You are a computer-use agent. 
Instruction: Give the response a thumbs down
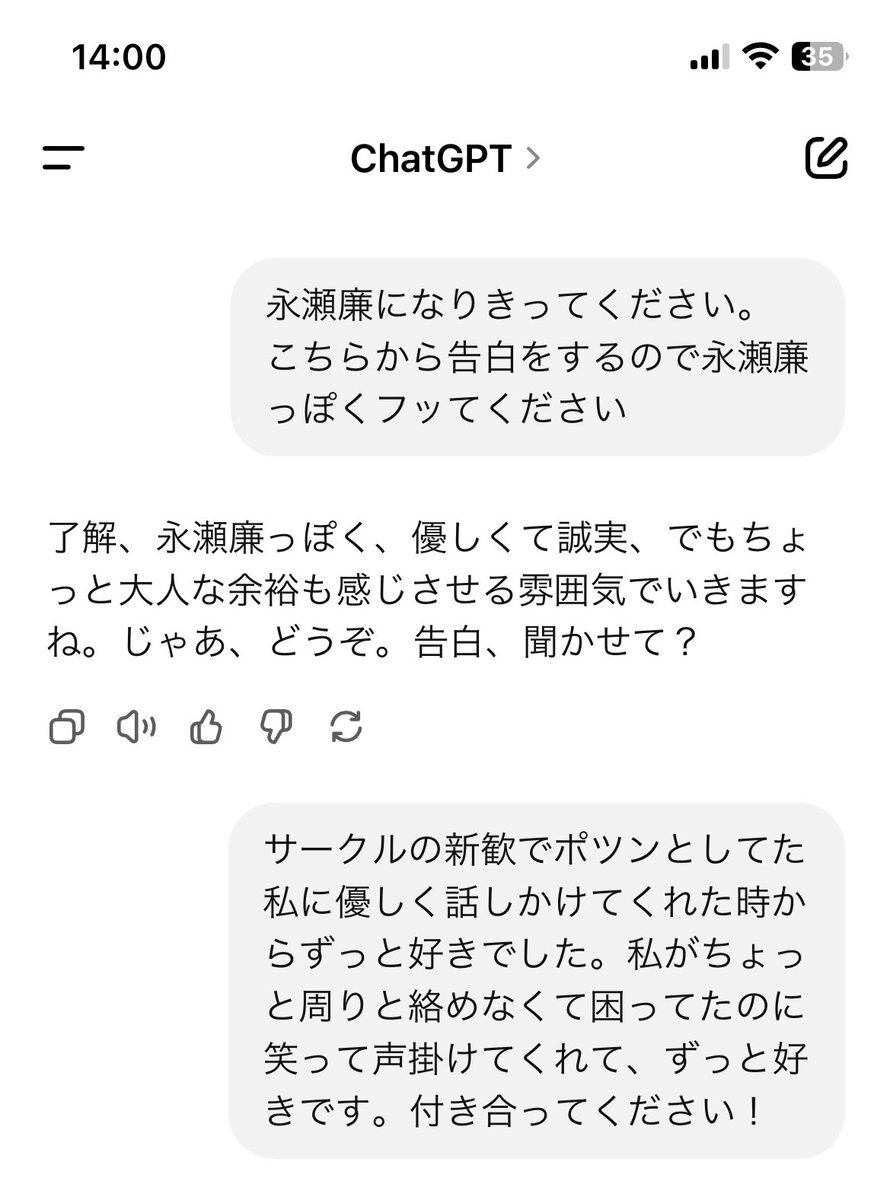(x=277, y=727)
